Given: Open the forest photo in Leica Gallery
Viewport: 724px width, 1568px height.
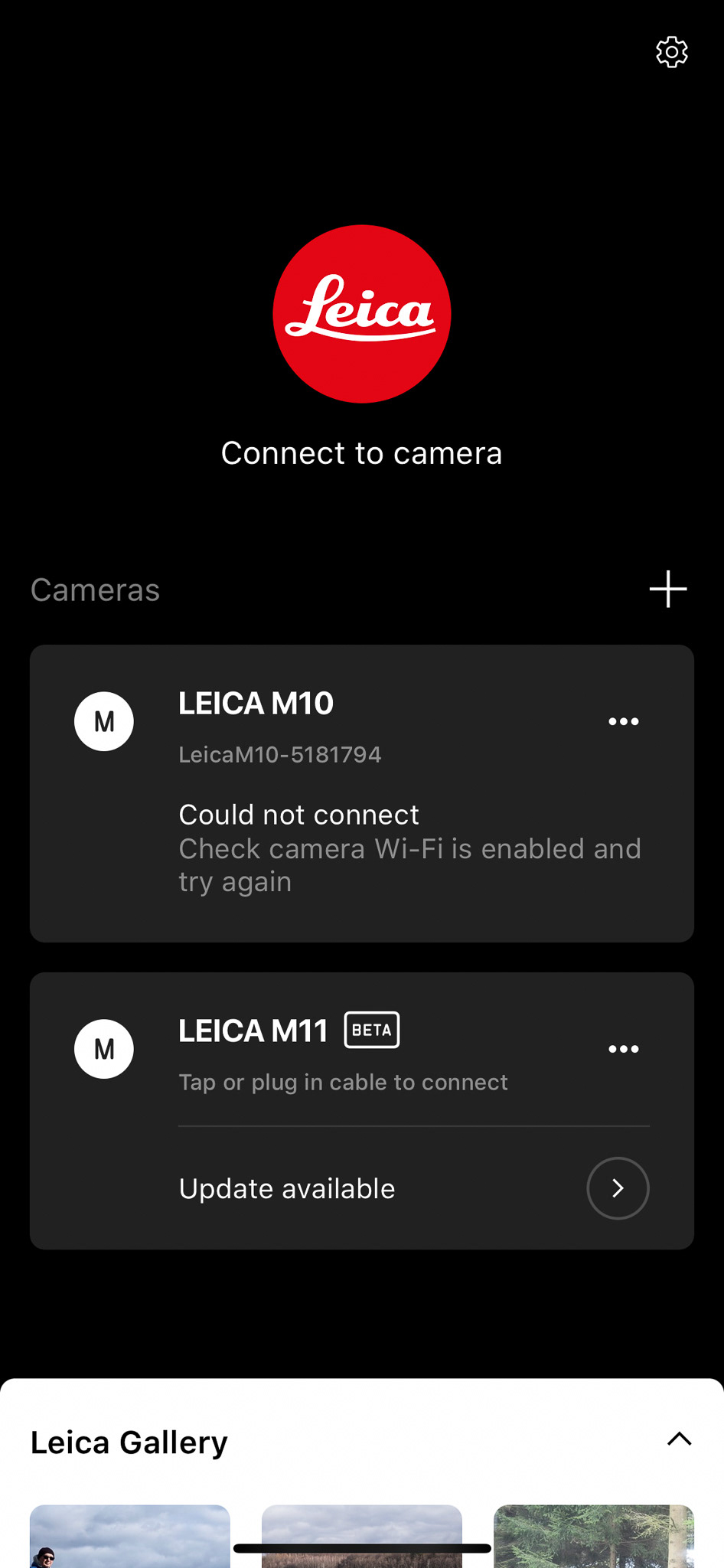Looking at the screenshot, I should coord(594,1536).
